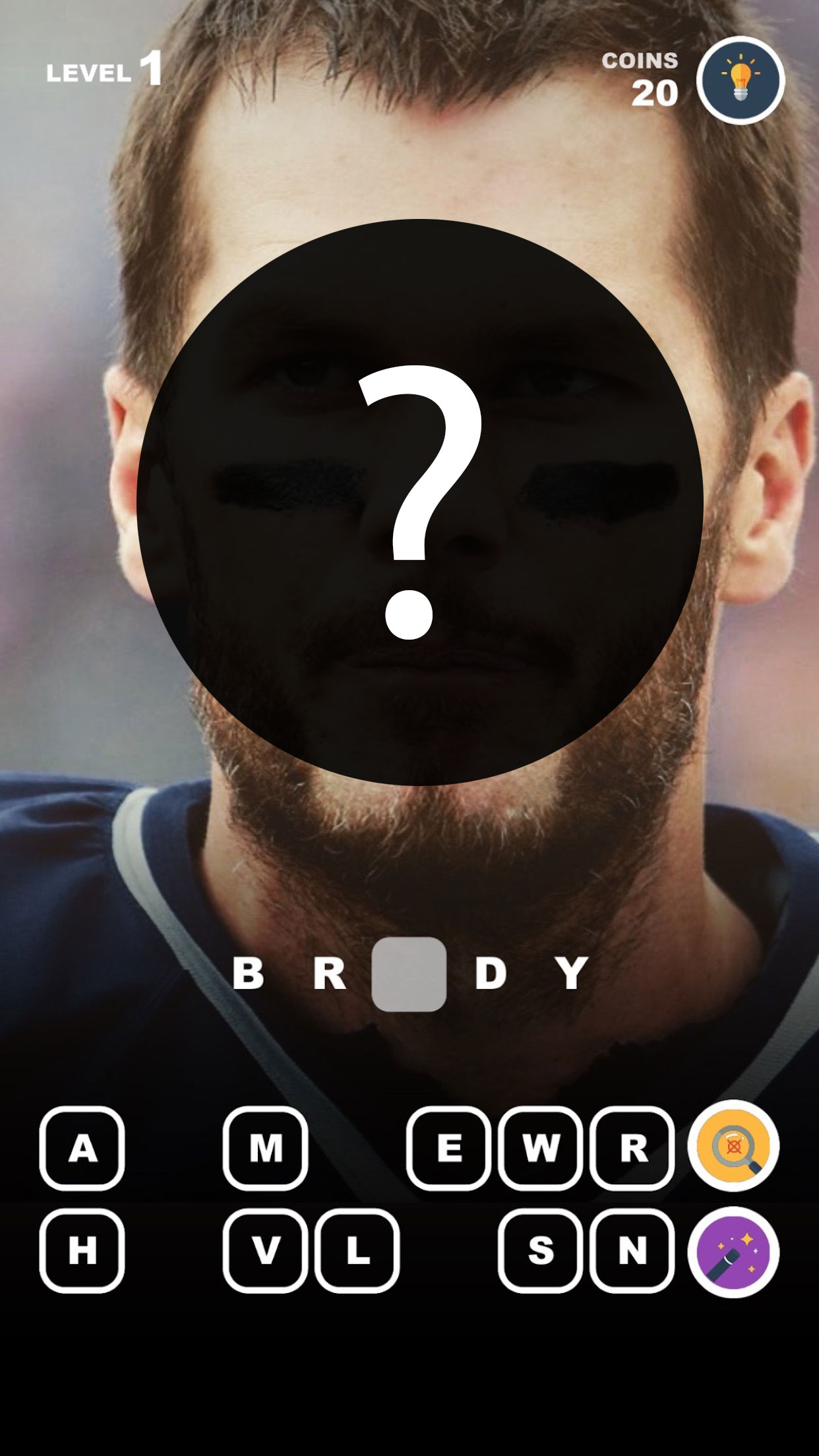Choose the letter M tile
The height and width of the screenshot is (1456, 819).
coord(266,1148)
